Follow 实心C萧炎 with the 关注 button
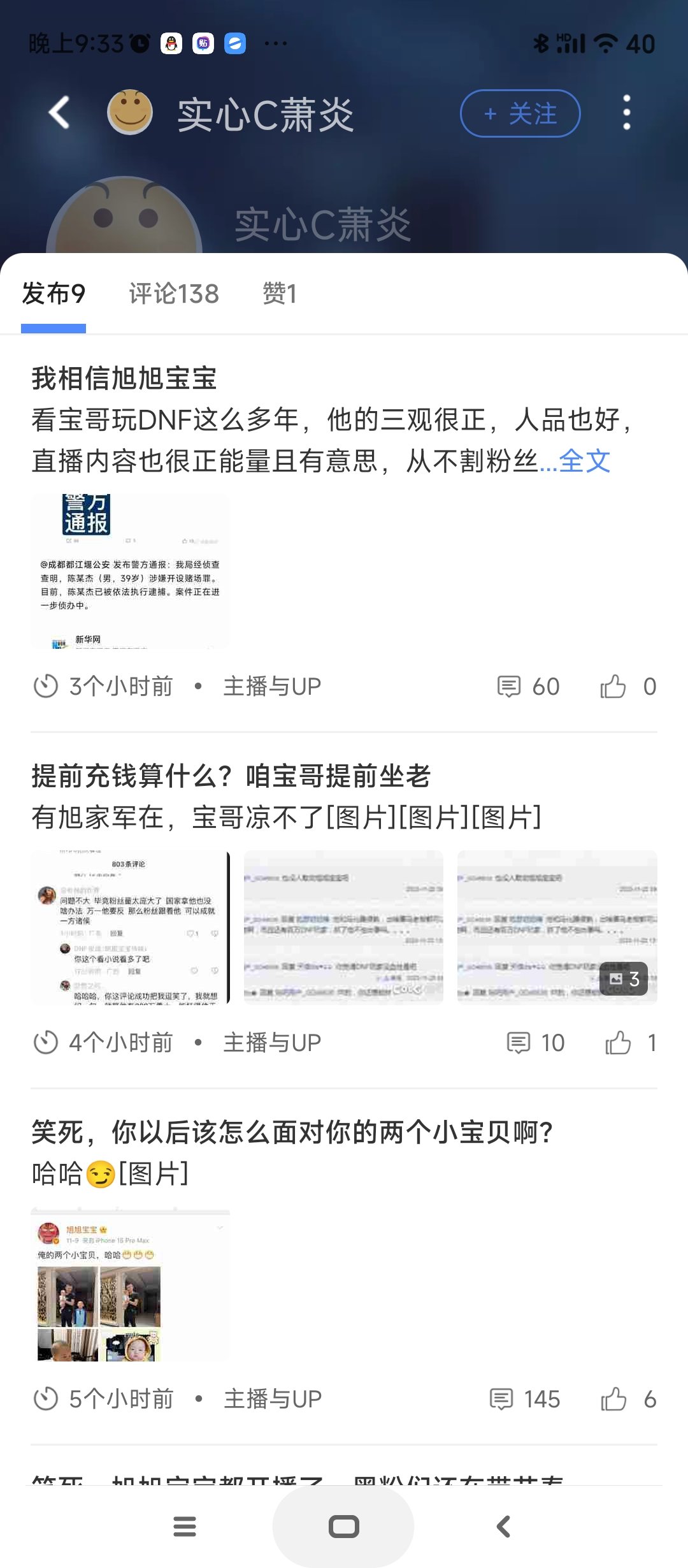Viewport: 688px width, 1568px height. [520, 113]
